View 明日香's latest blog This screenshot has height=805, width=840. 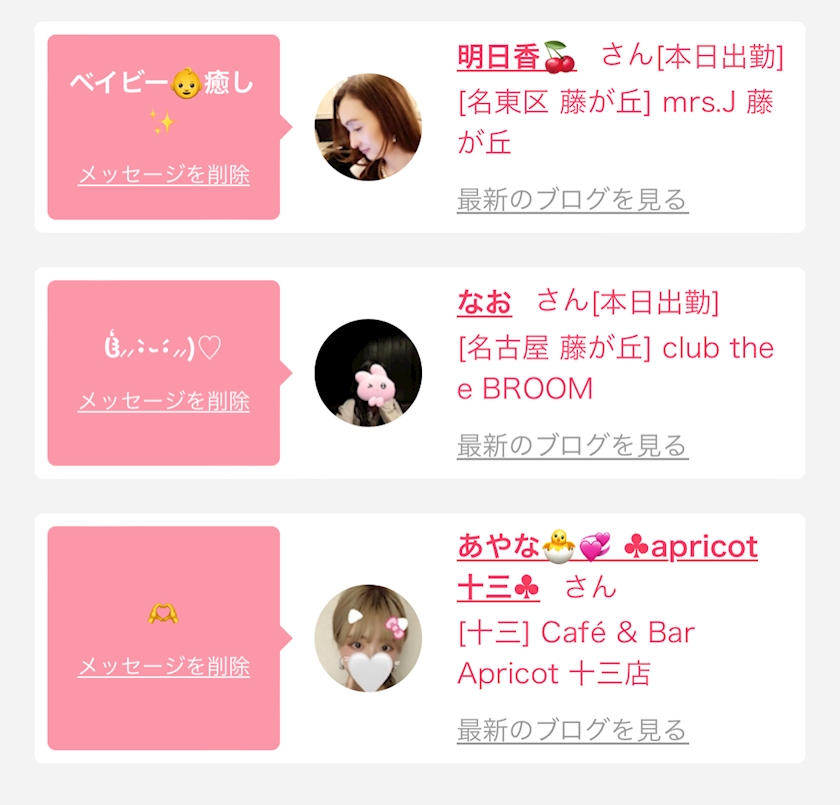[573, 199]
